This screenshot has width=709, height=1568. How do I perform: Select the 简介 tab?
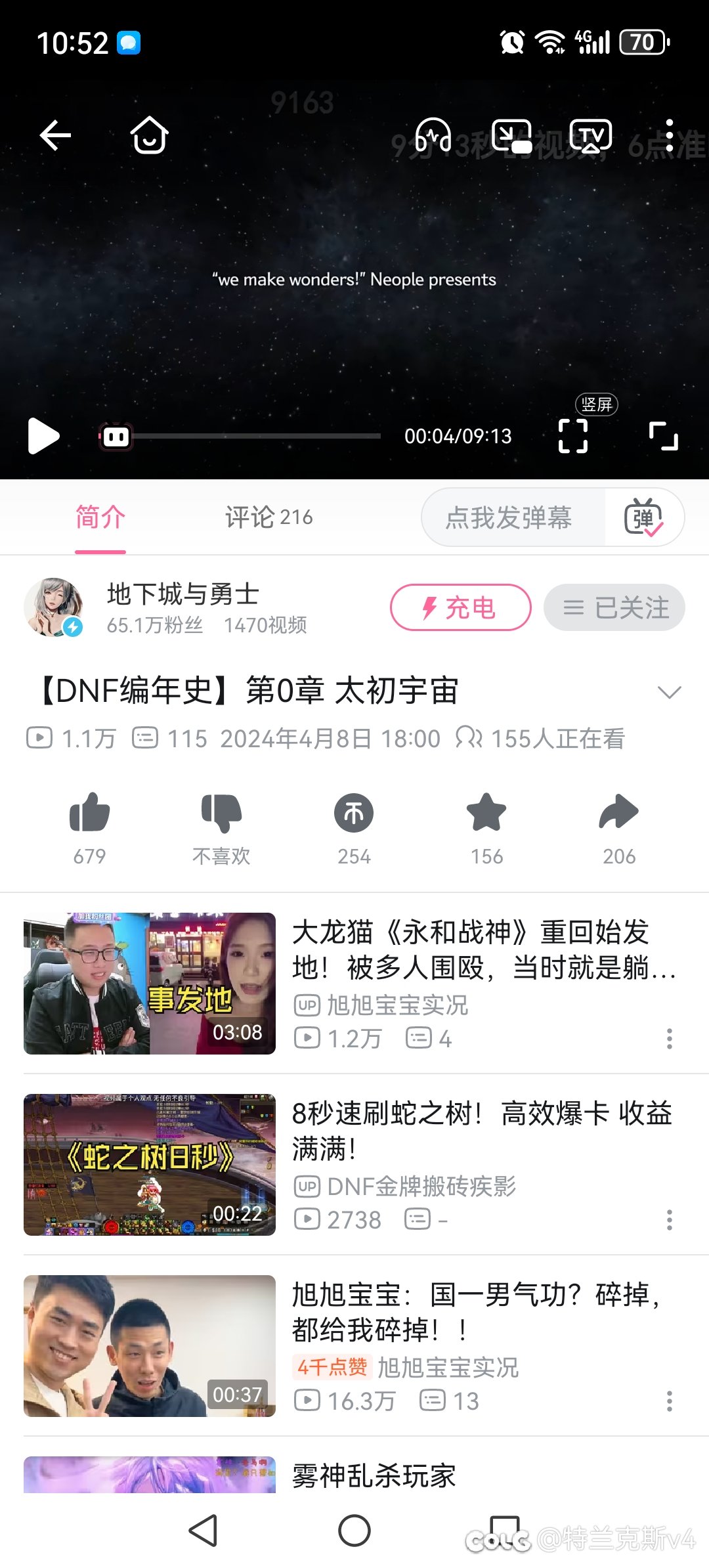click(x=100, y=517)
